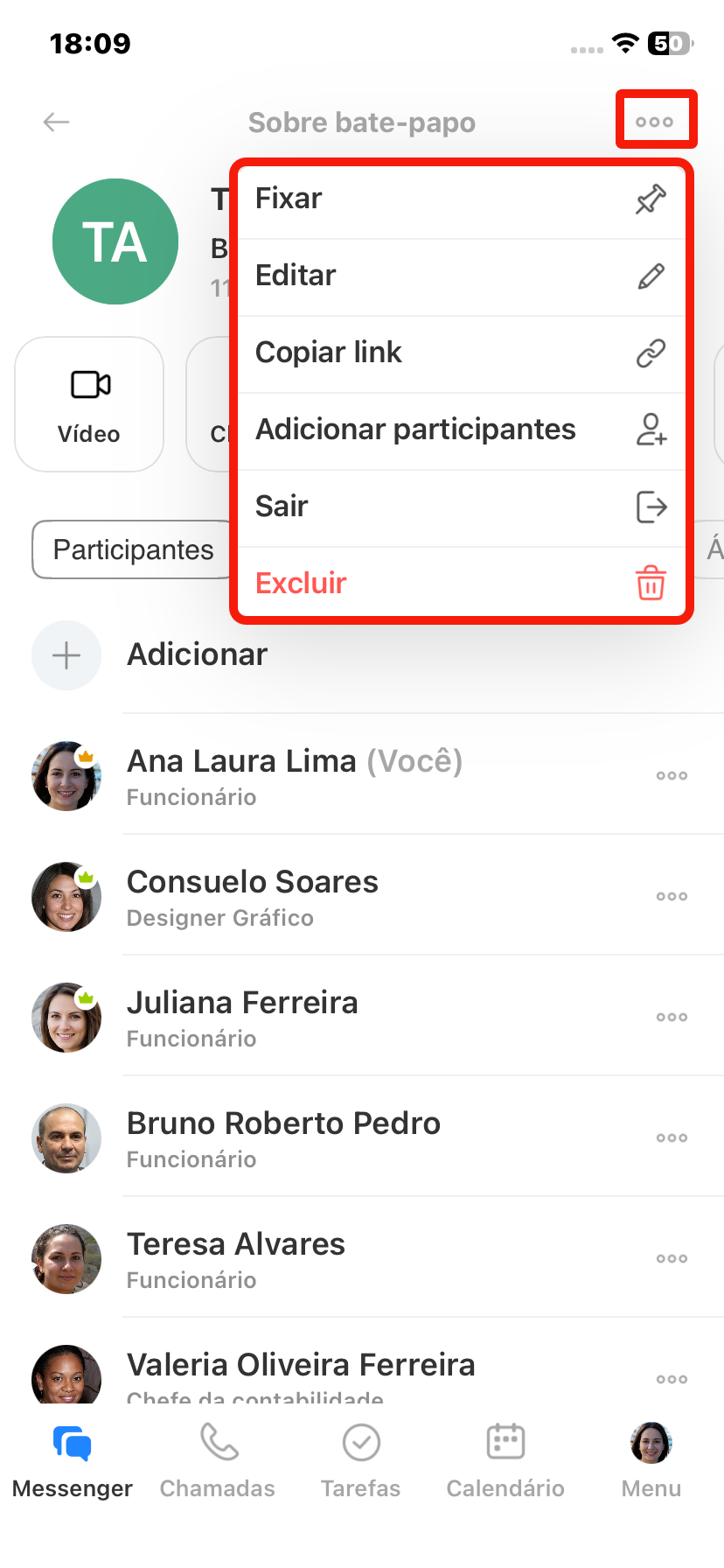The width and height of the screenshot is (724, 1568).
Task: Copy the chat link
Action: pyautogui.click(x=461, y=353)
